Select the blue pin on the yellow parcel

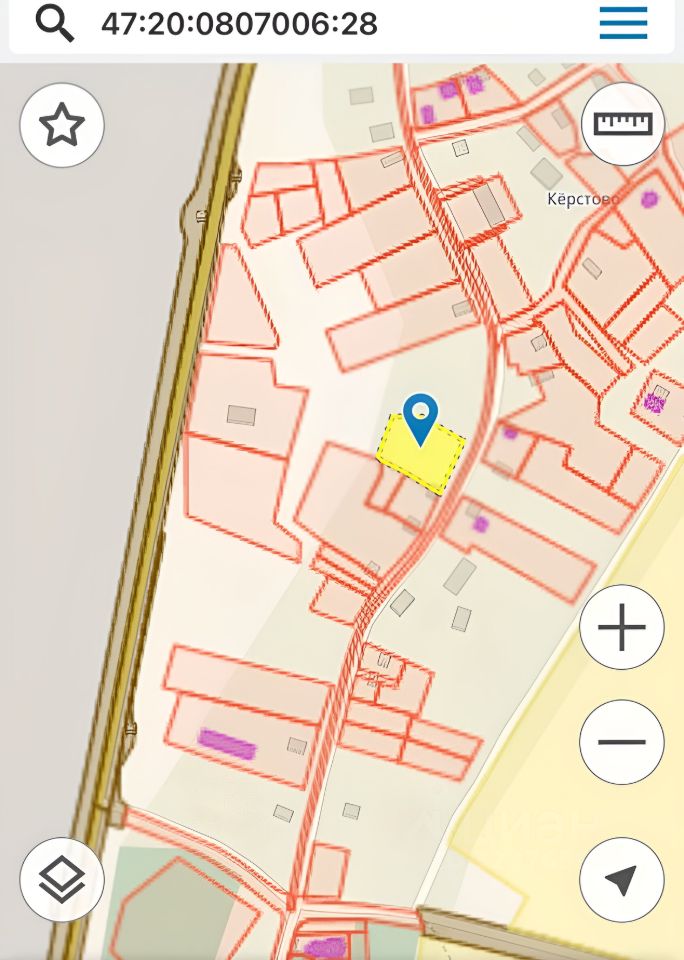tap(421, 416)
